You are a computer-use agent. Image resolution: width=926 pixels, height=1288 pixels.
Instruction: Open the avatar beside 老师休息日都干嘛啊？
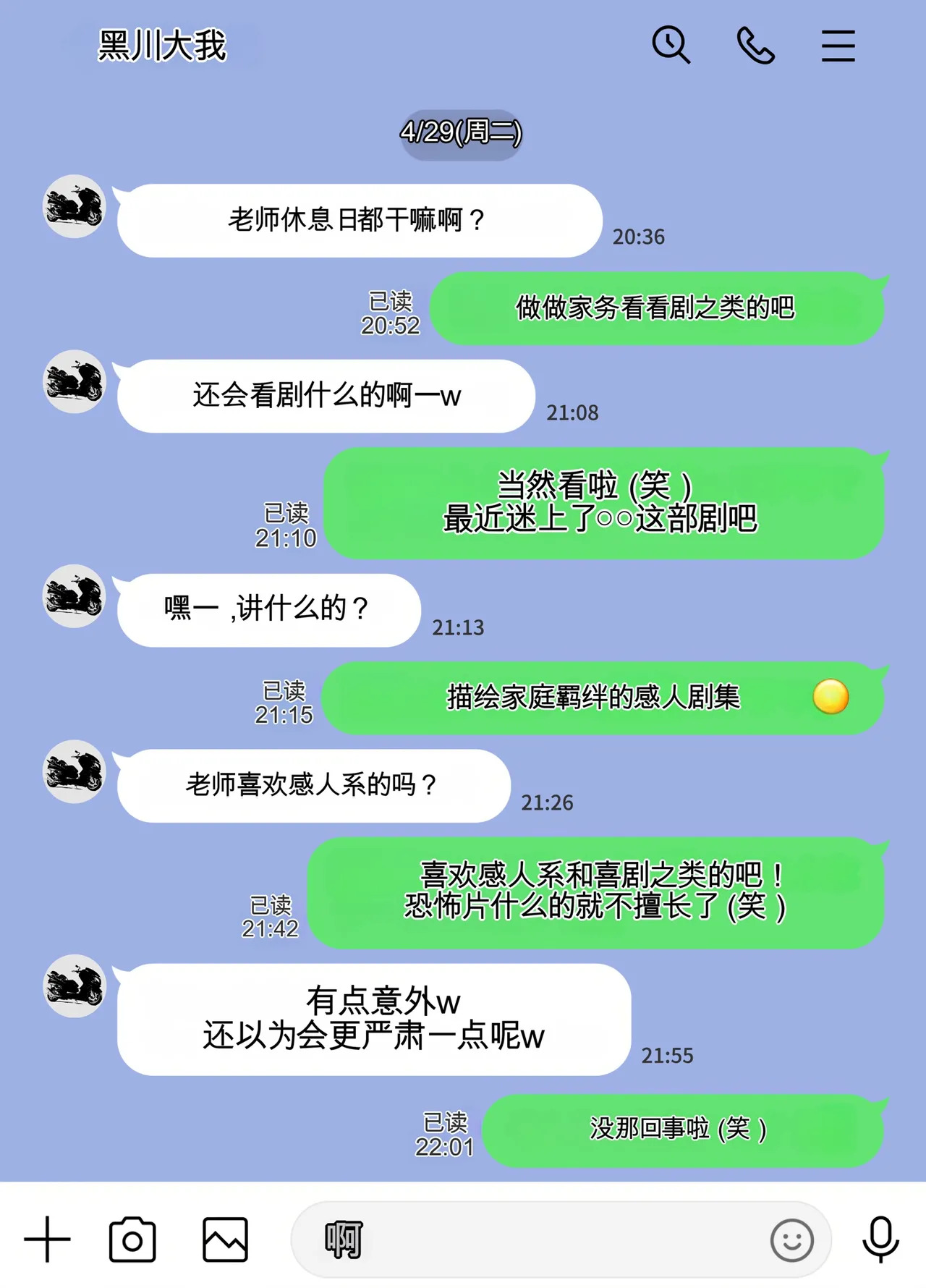pos(75,206)
